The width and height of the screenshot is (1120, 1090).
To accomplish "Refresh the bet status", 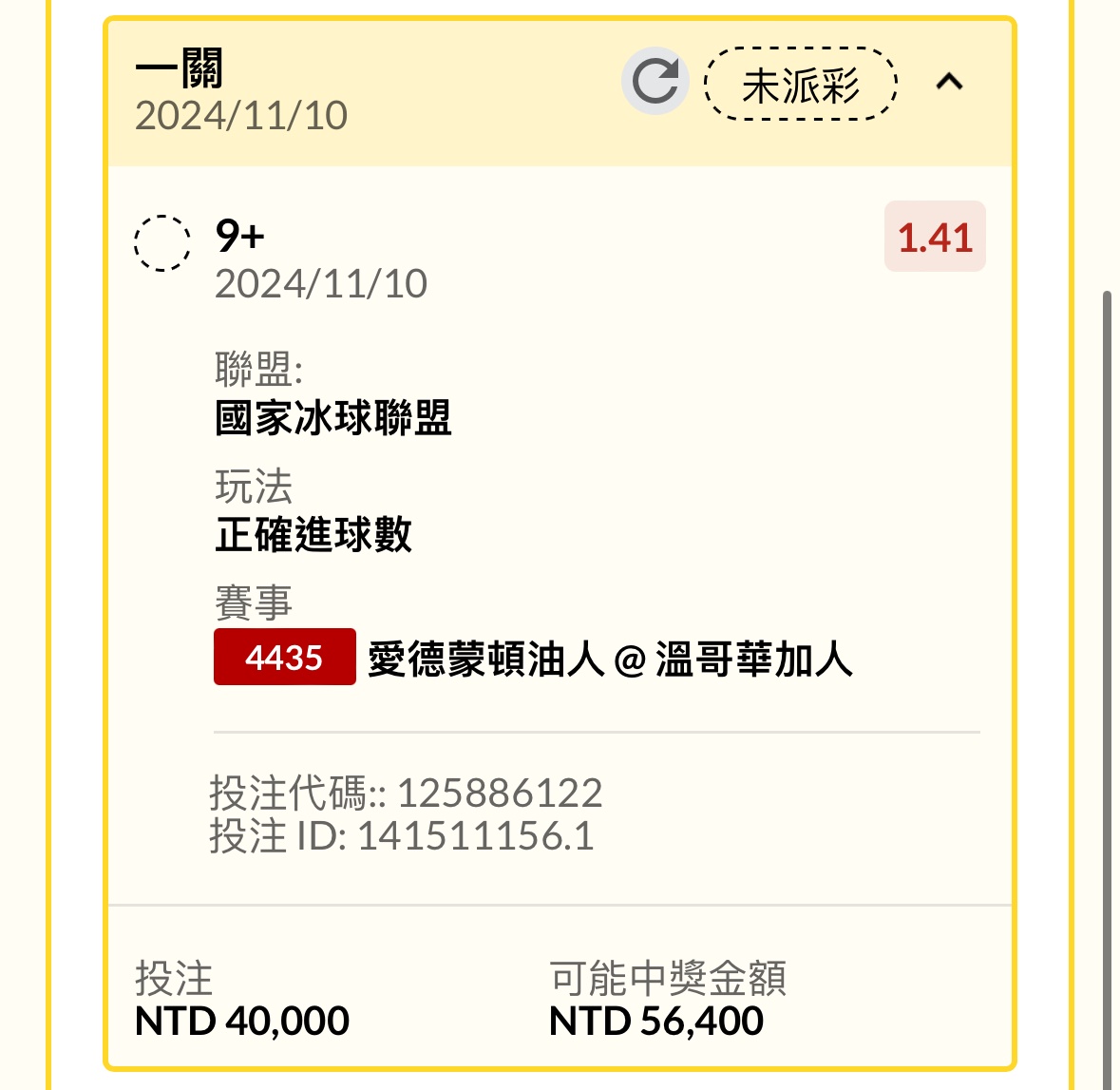I will (x=655, y=82).
